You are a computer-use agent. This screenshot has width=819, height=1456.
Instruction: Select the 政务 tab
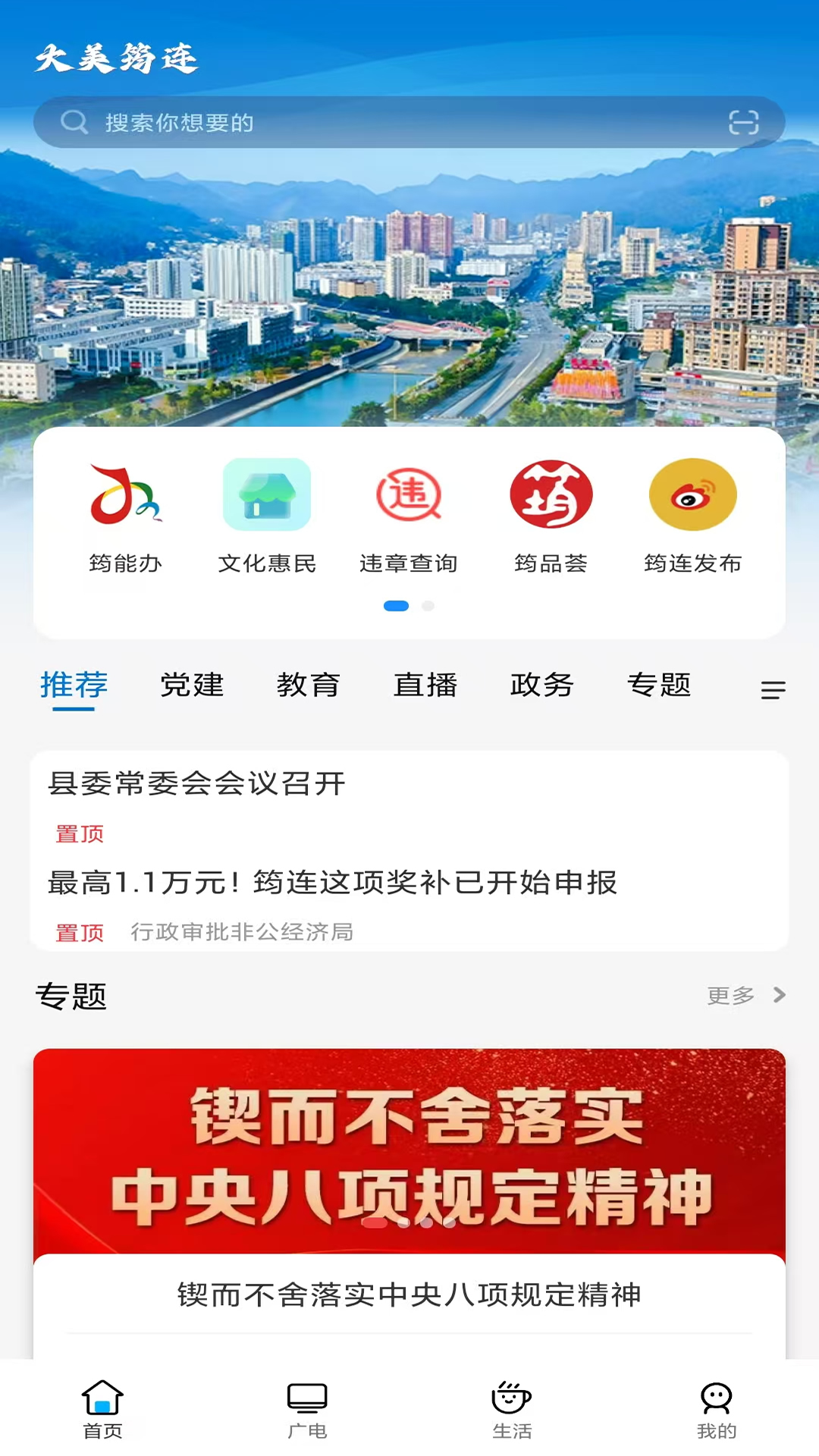543,686
